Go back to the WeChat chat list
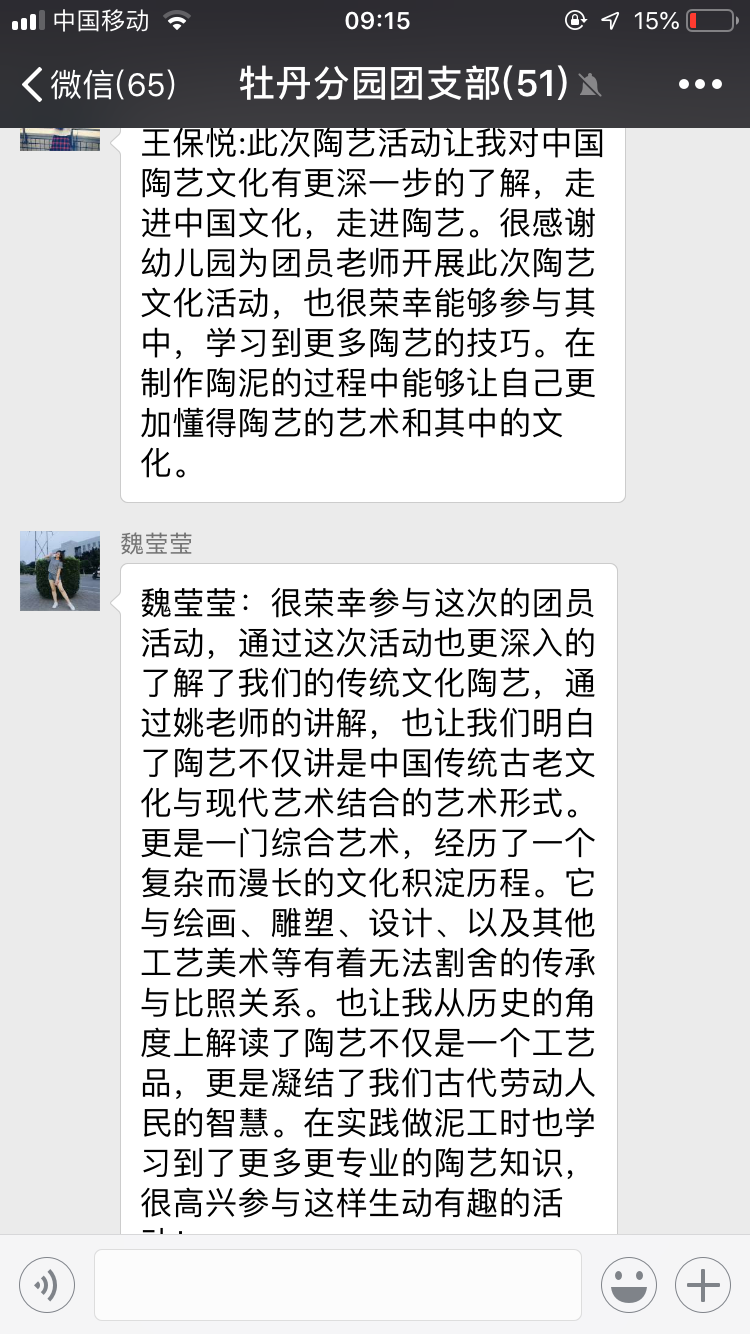 (98, 84)
